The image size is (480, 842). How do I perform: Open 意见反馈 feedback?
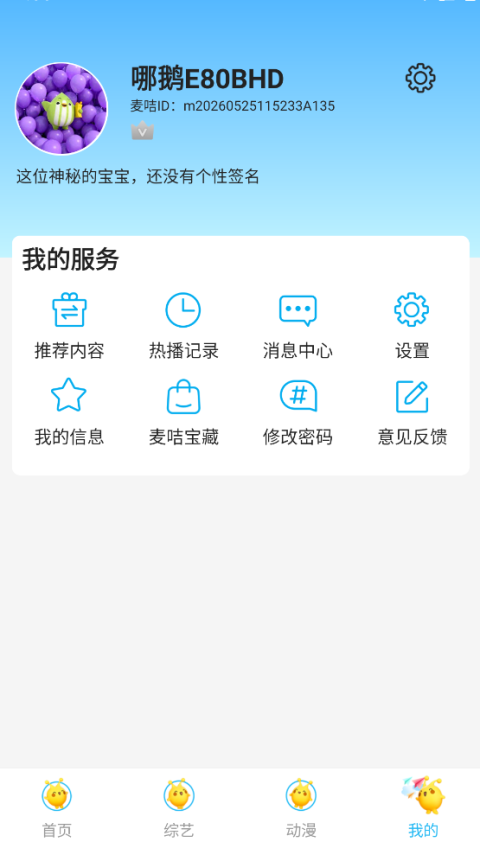(412, 412)
